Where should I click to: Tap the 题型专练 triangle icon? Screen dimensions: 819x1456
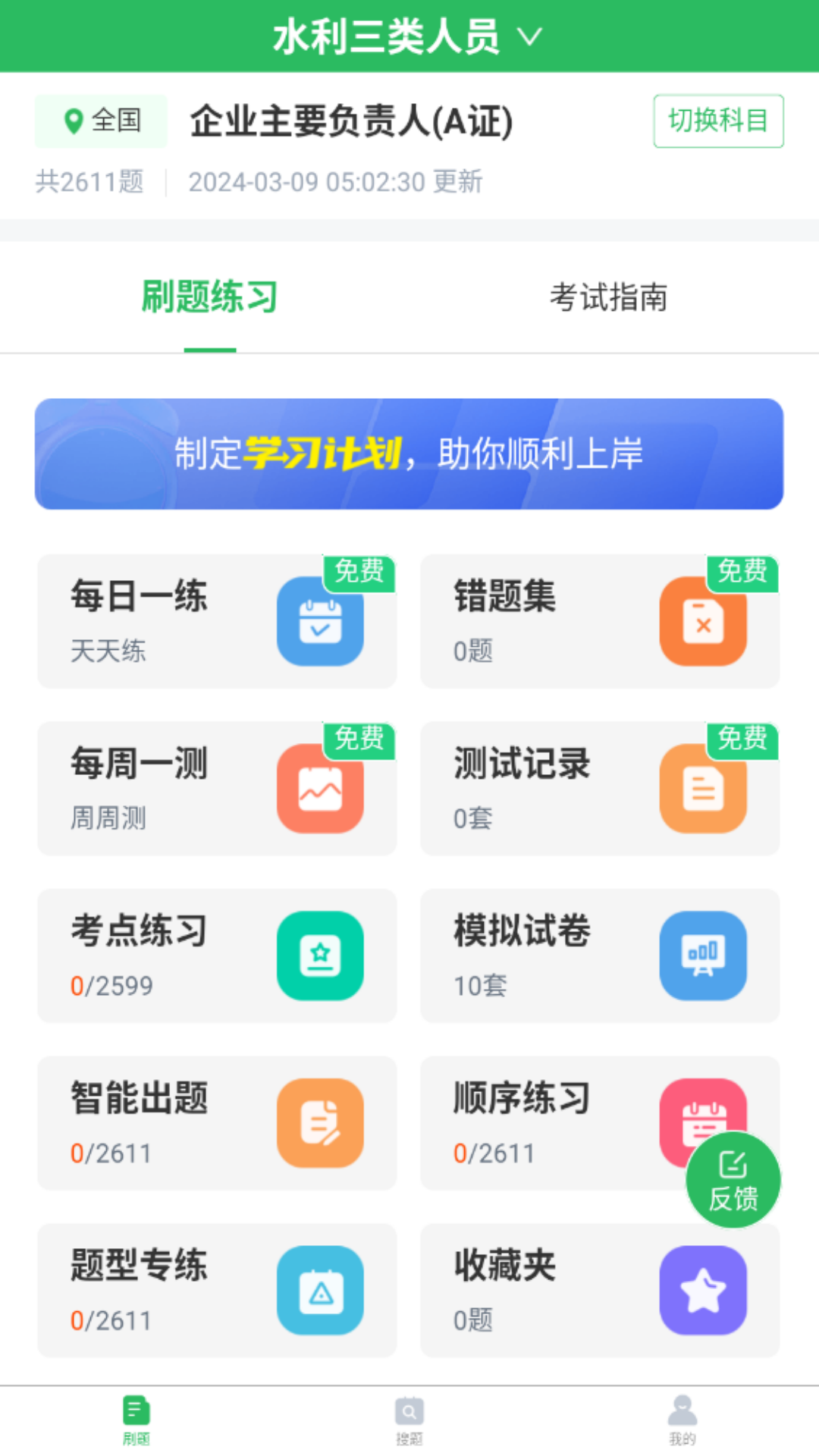320,1290
